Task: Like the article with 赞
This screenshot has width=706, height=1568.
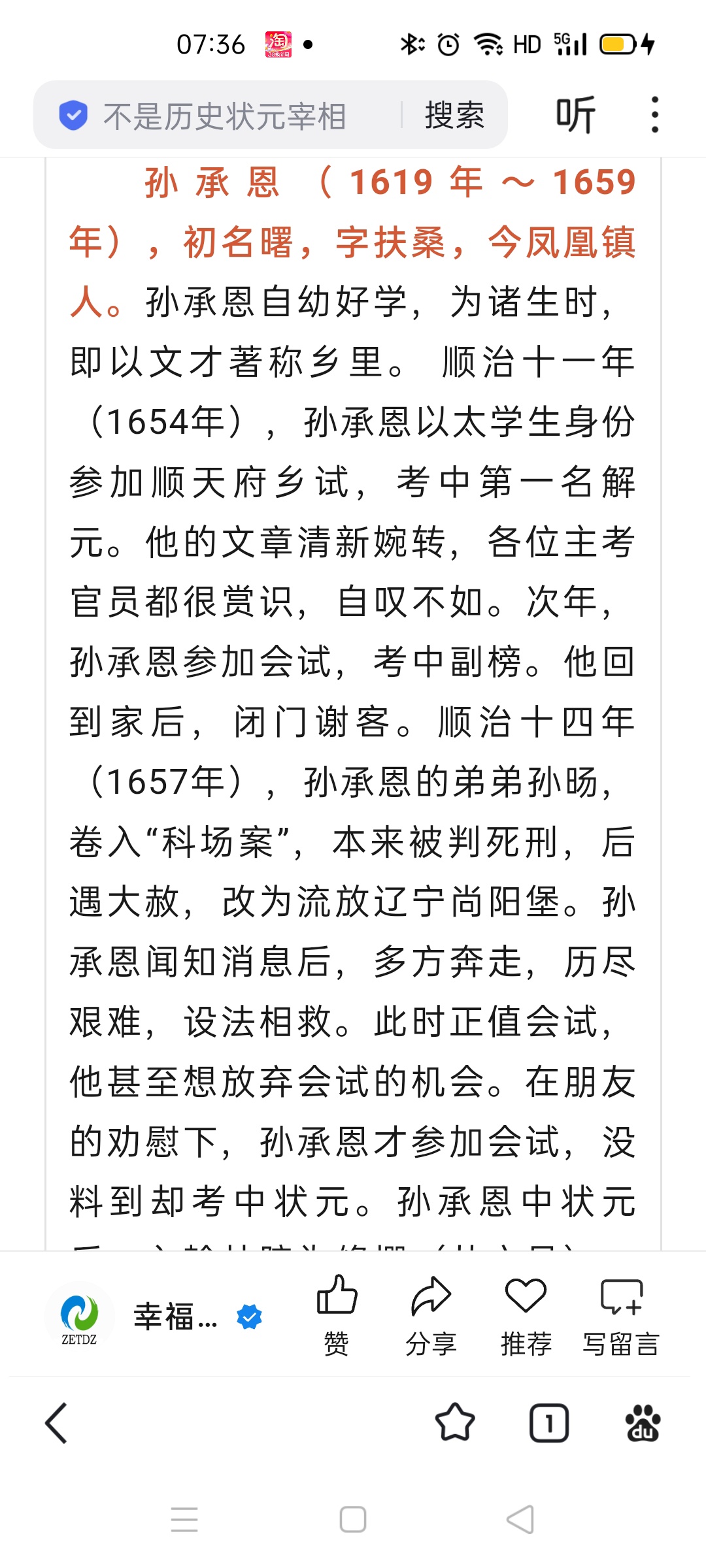Action: 337,1316
